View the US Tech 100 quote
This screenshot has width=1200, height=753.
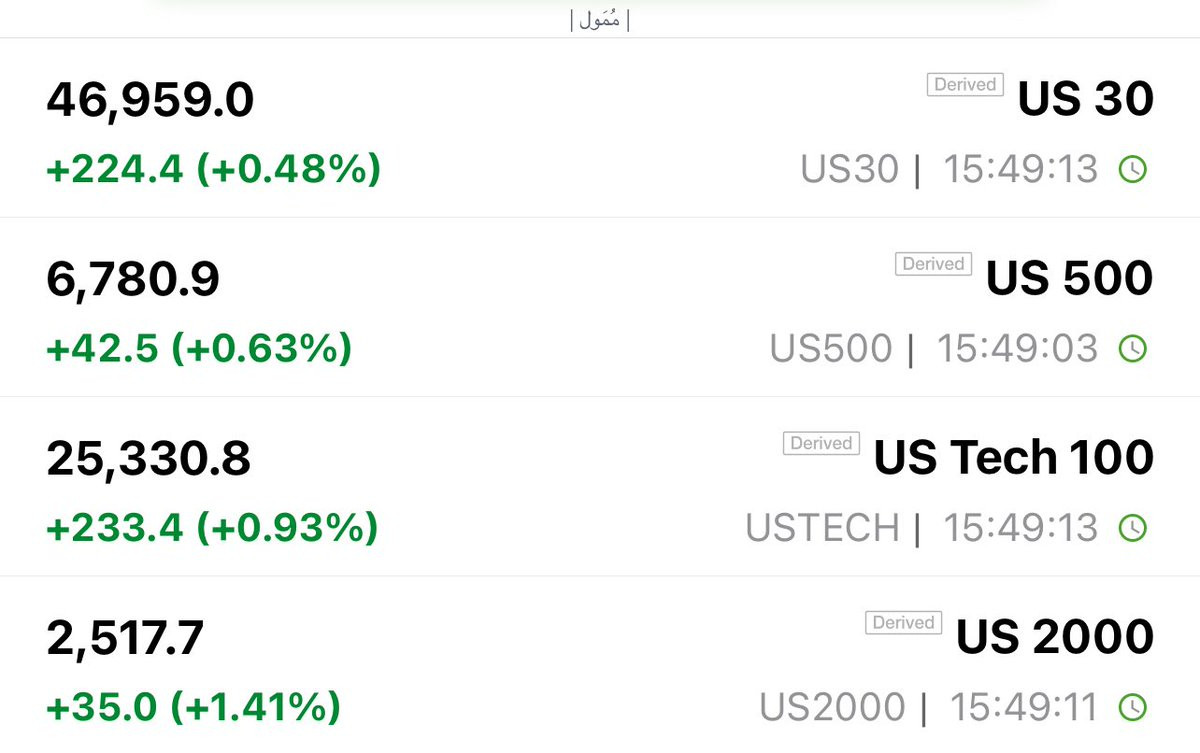point(600,486)
